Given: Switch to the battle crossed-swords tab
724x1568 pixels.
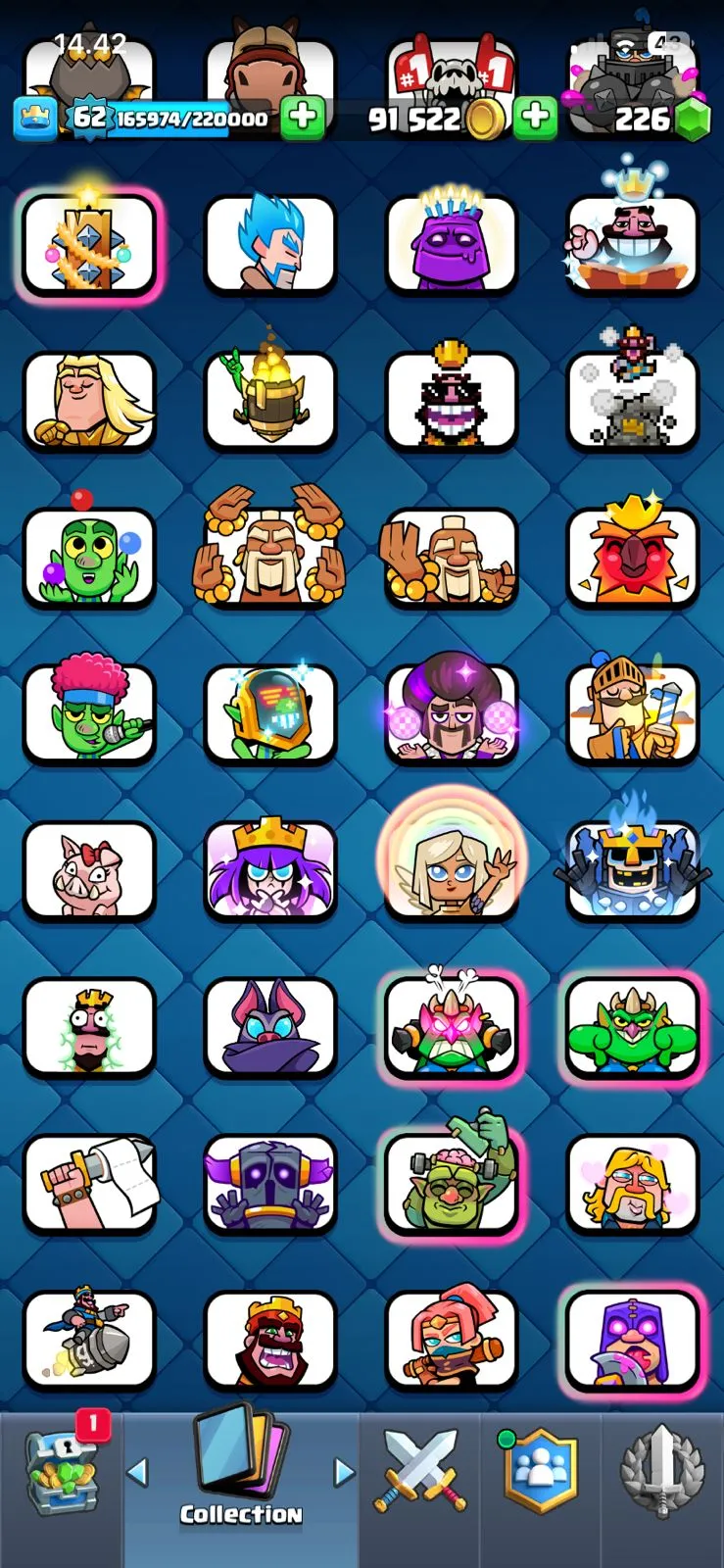Looking at the screenshot, I should [x=419, y=1472].
